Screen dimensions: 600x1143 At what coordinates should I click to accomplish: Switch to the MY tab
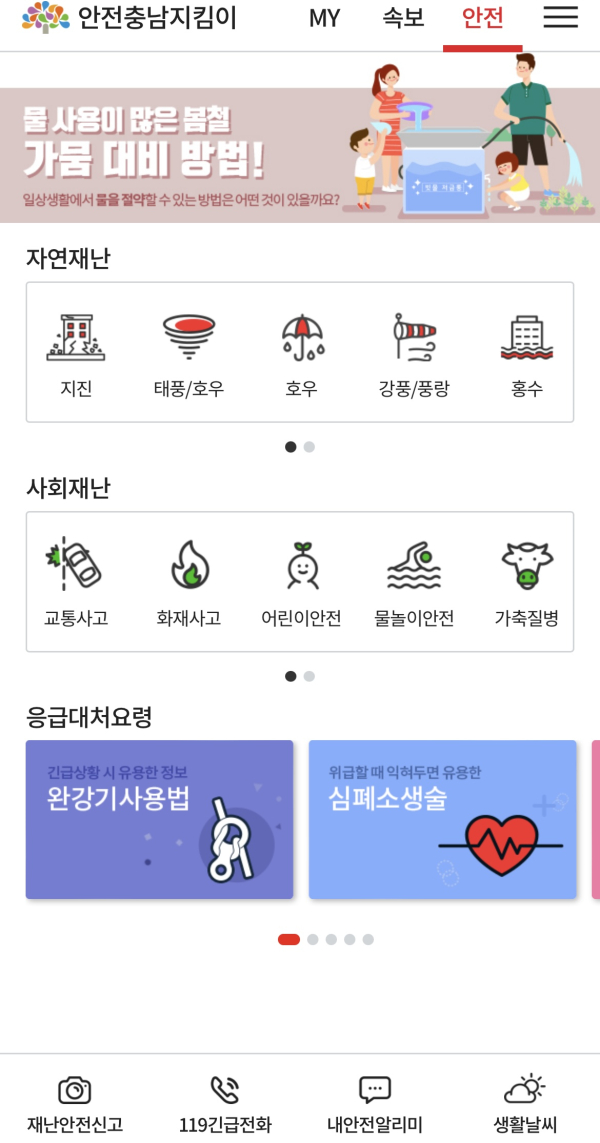click(x=324, y=18)
